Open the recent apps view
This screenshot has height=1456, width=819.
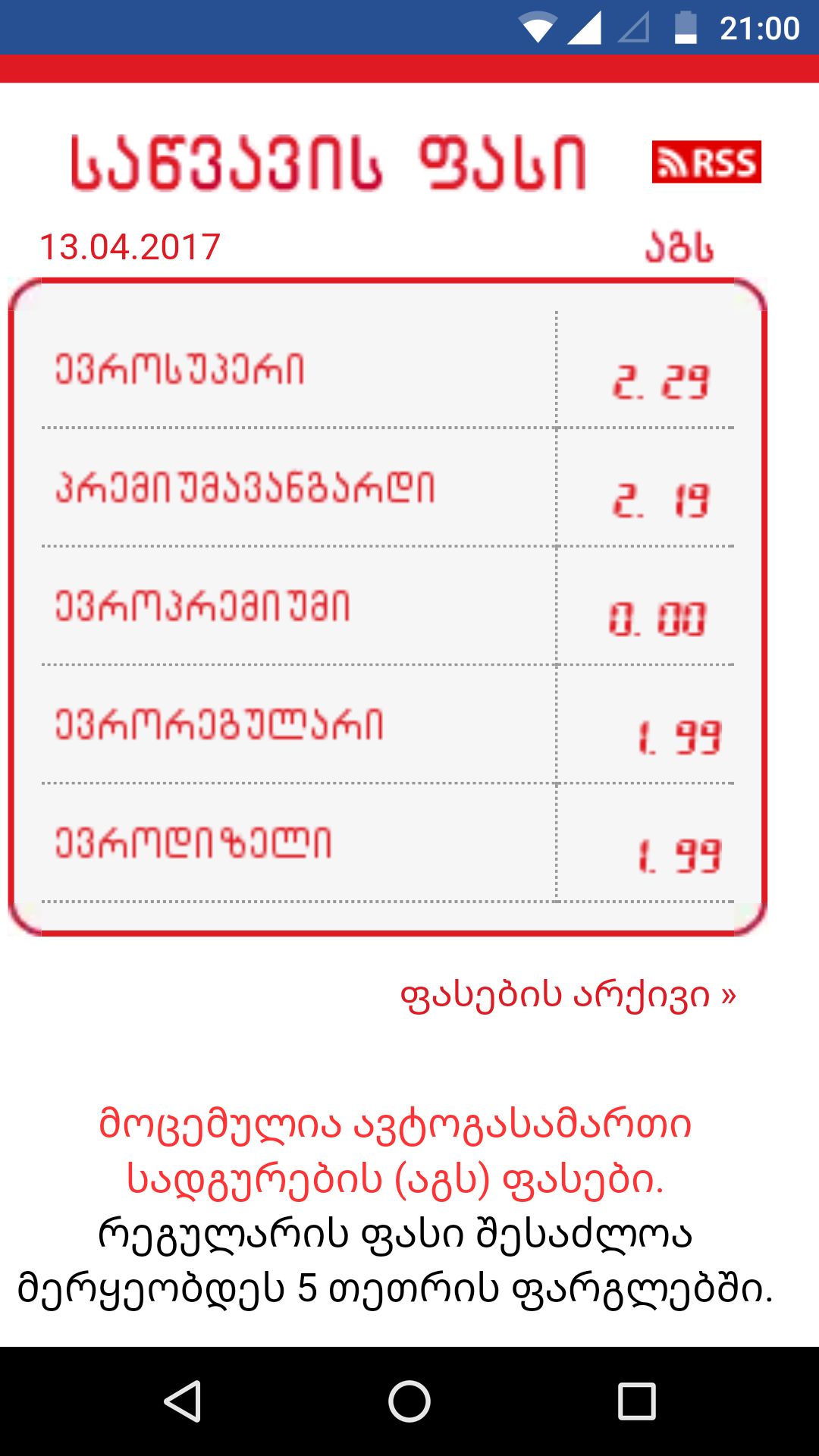(x=636, y=1401)
